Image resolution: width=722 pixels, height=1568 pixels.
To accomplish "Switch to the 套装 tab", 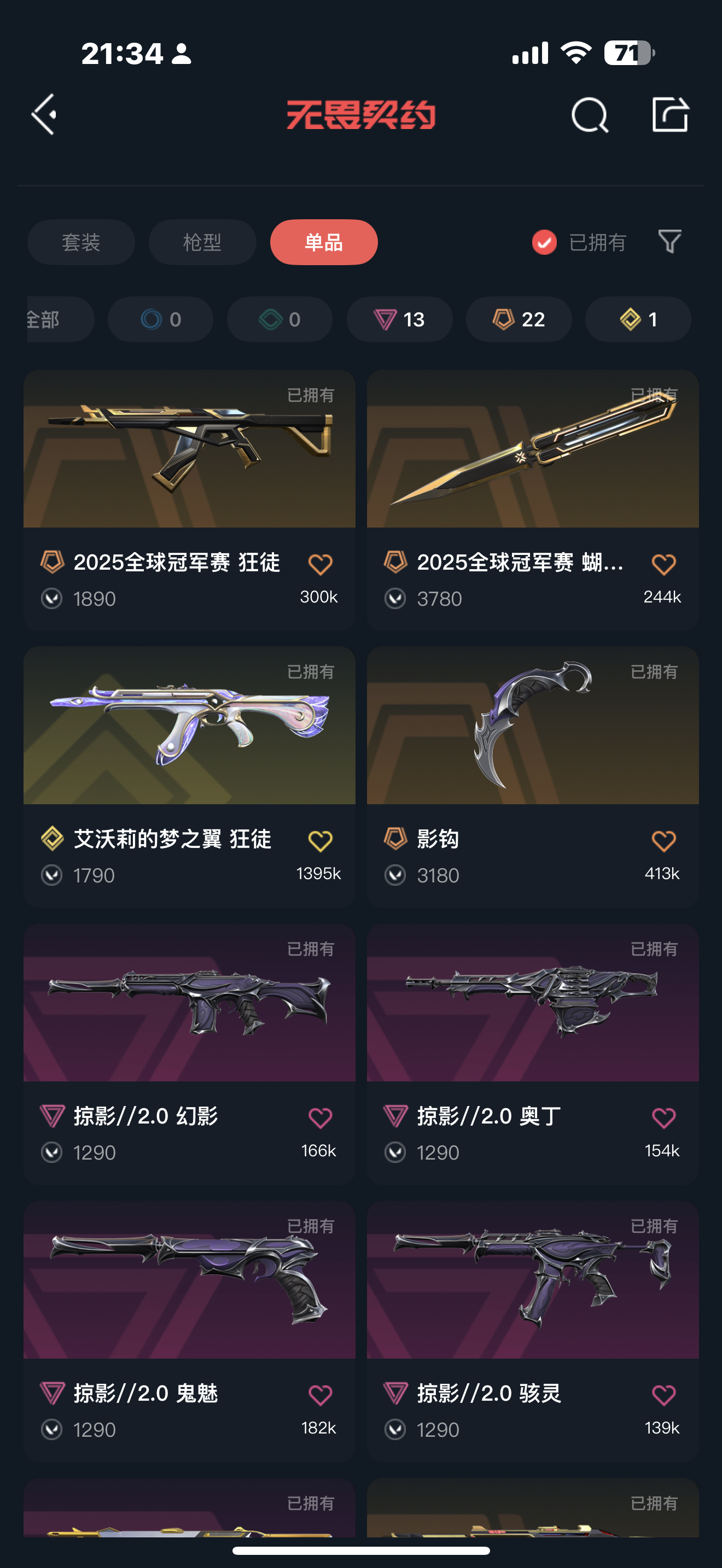I will point(81,242).
